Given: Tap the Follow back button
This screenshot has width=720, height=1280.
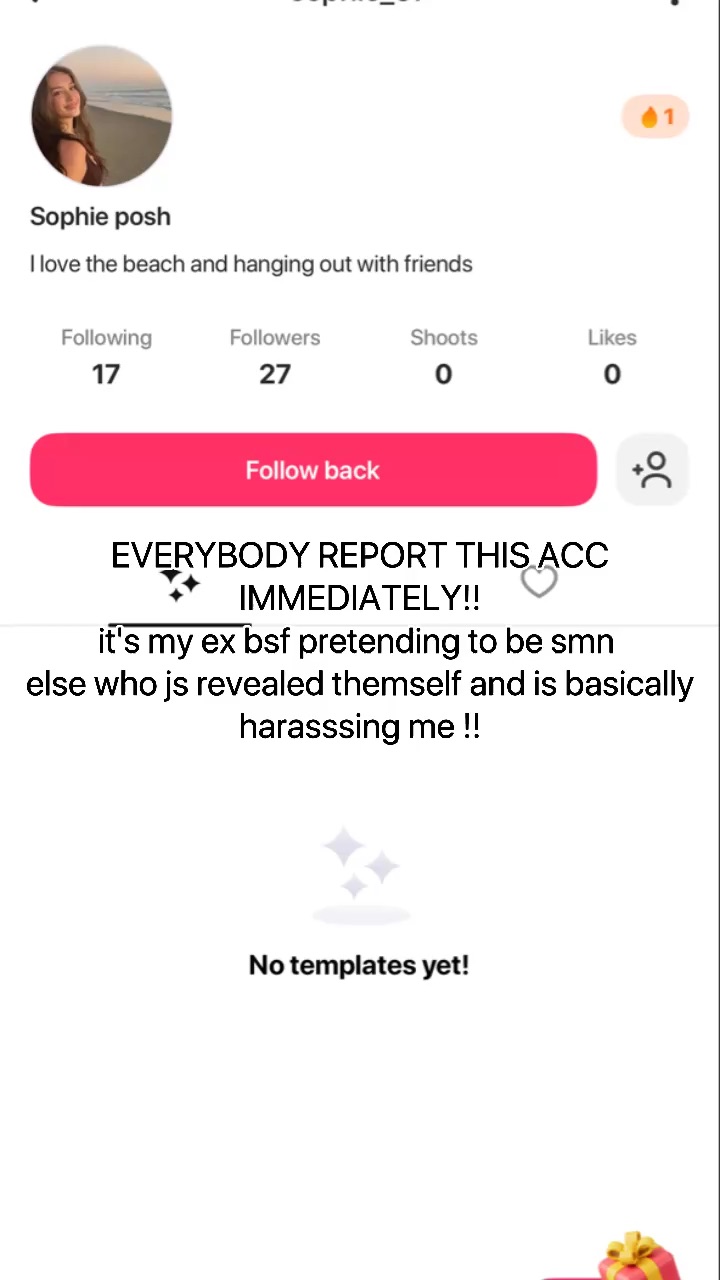Looking at the screenshot, I should pos(313,470).
